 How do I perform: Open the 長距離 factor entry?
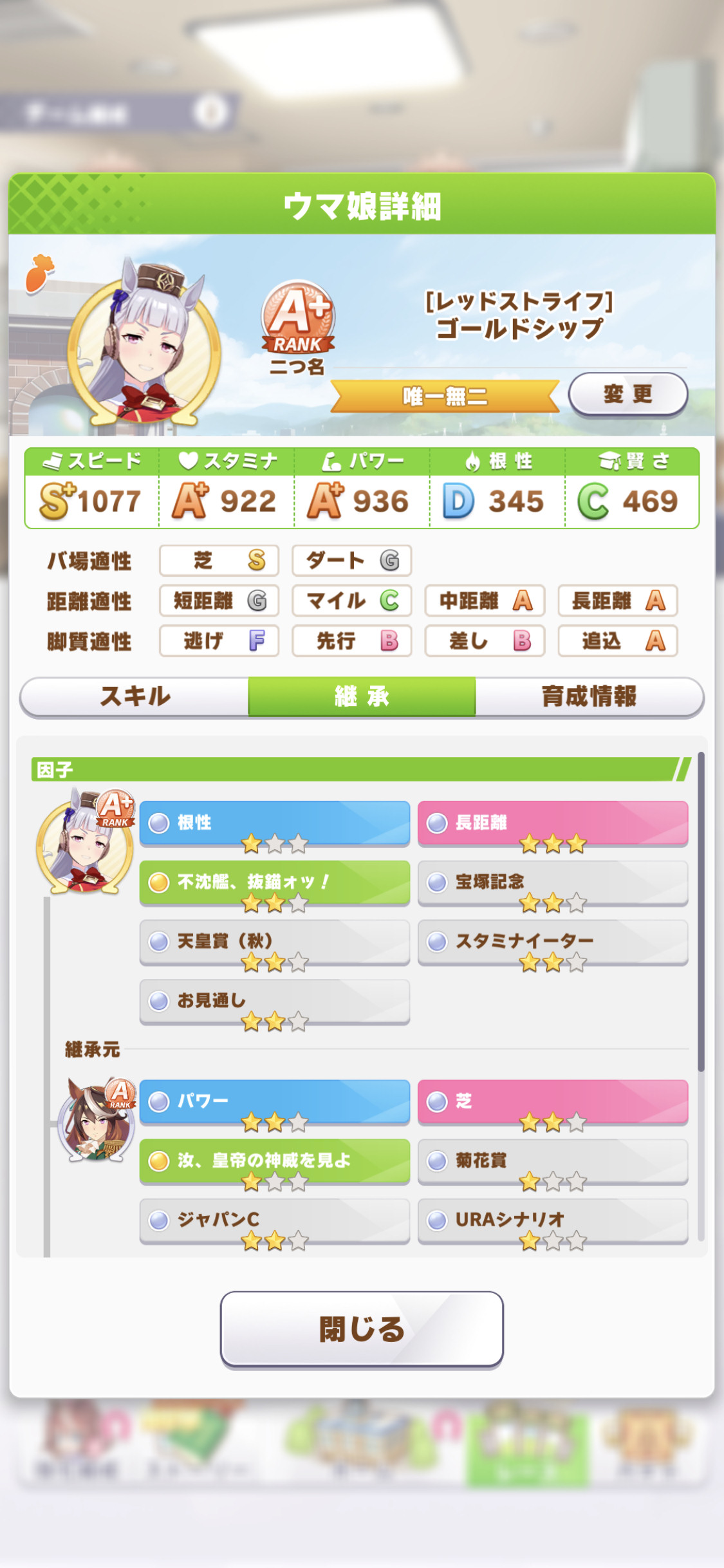click(553, 823)
